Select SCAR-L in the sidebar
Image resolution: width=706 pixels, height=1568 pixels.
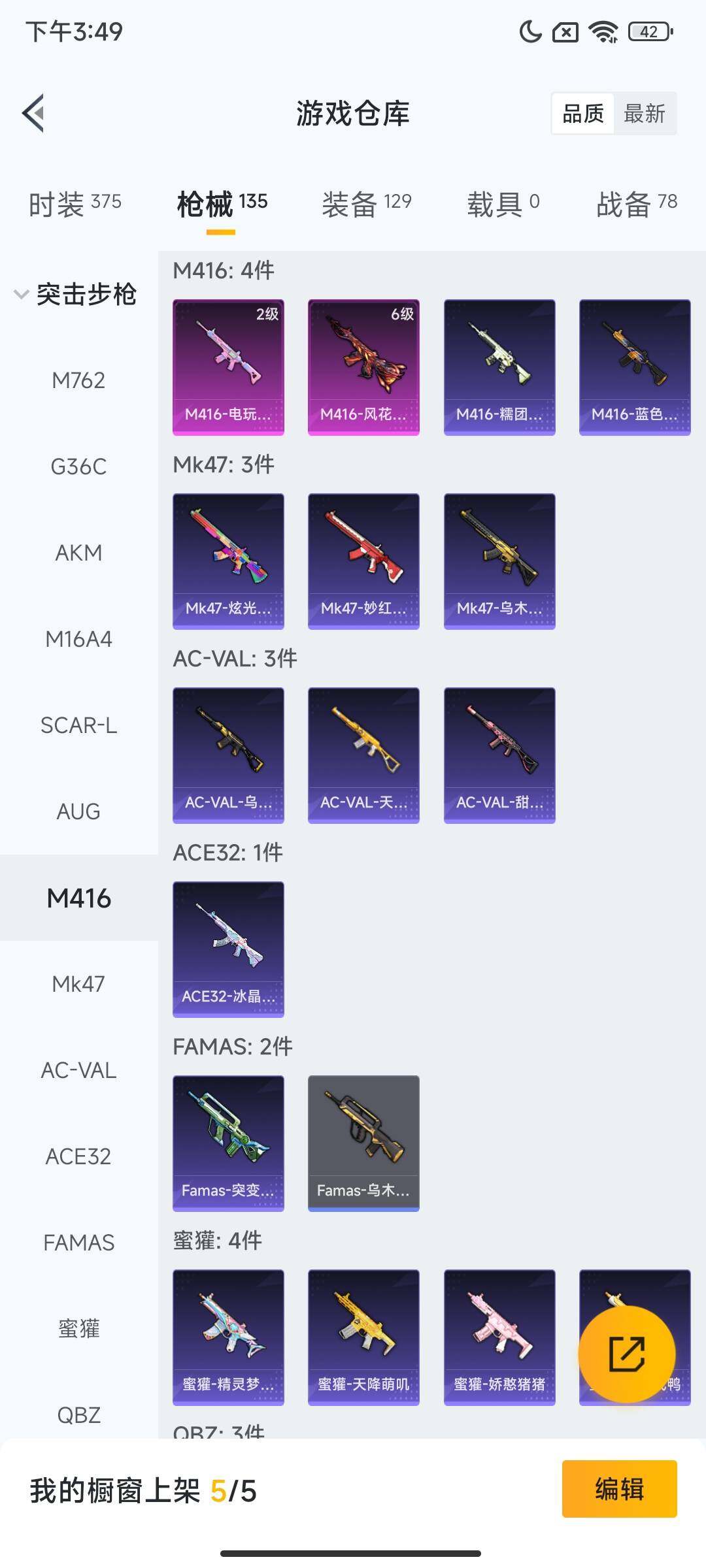click(78, 725)
